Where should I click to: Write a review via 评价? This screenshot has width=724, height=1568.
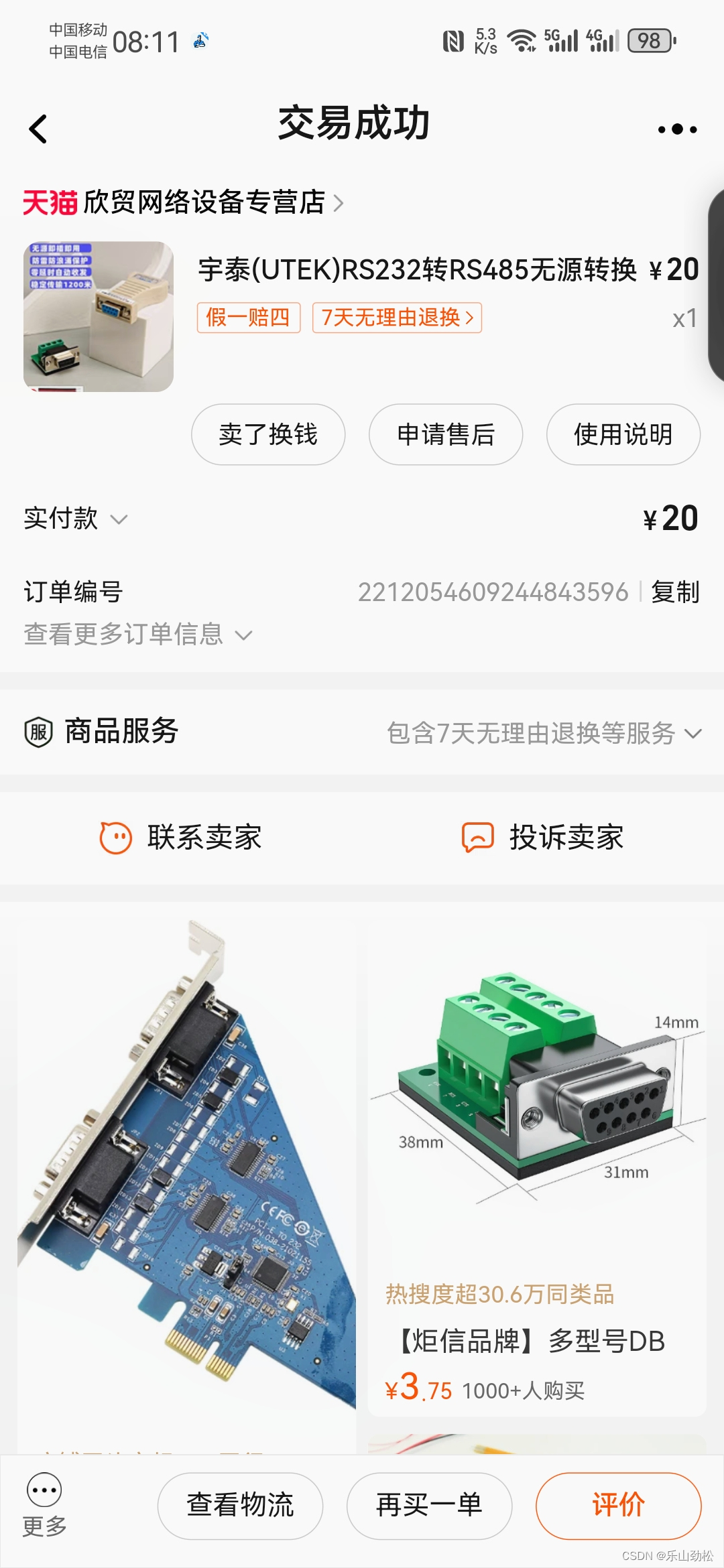click(618, 1506)
